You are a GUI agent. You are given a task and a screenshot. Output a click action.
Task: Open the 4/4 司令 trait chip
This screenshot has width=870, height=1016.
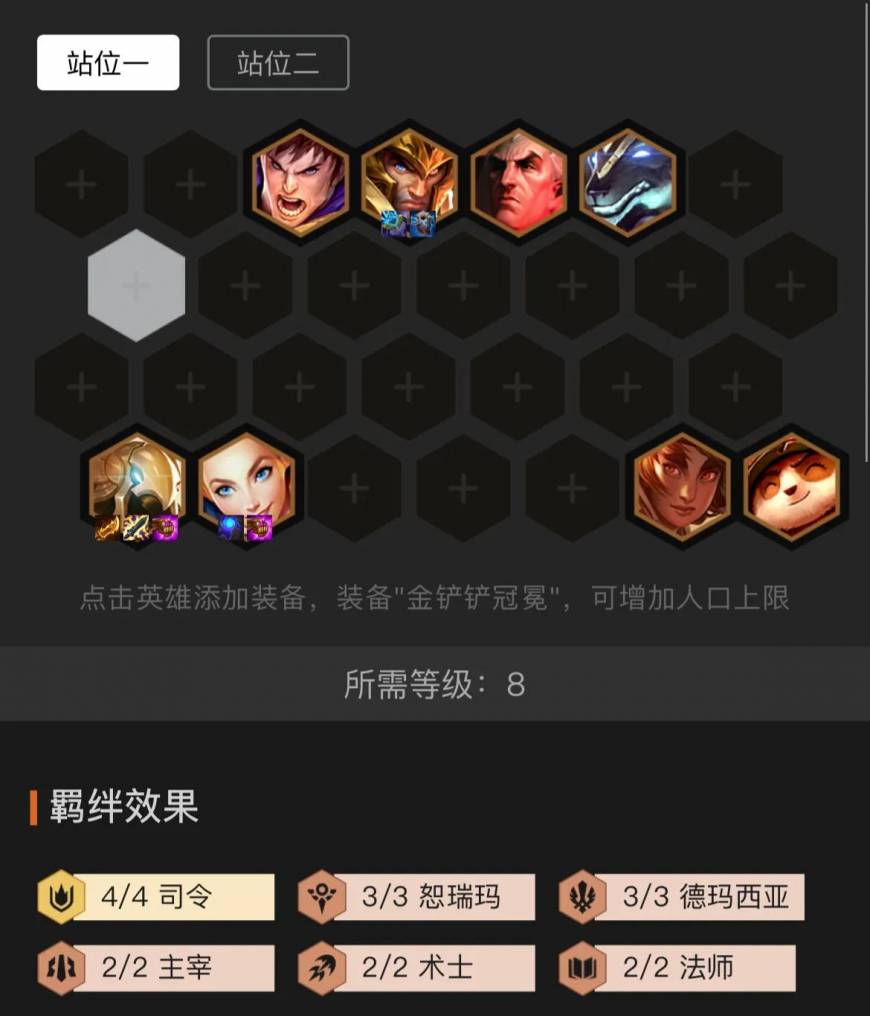pos(156,896)
